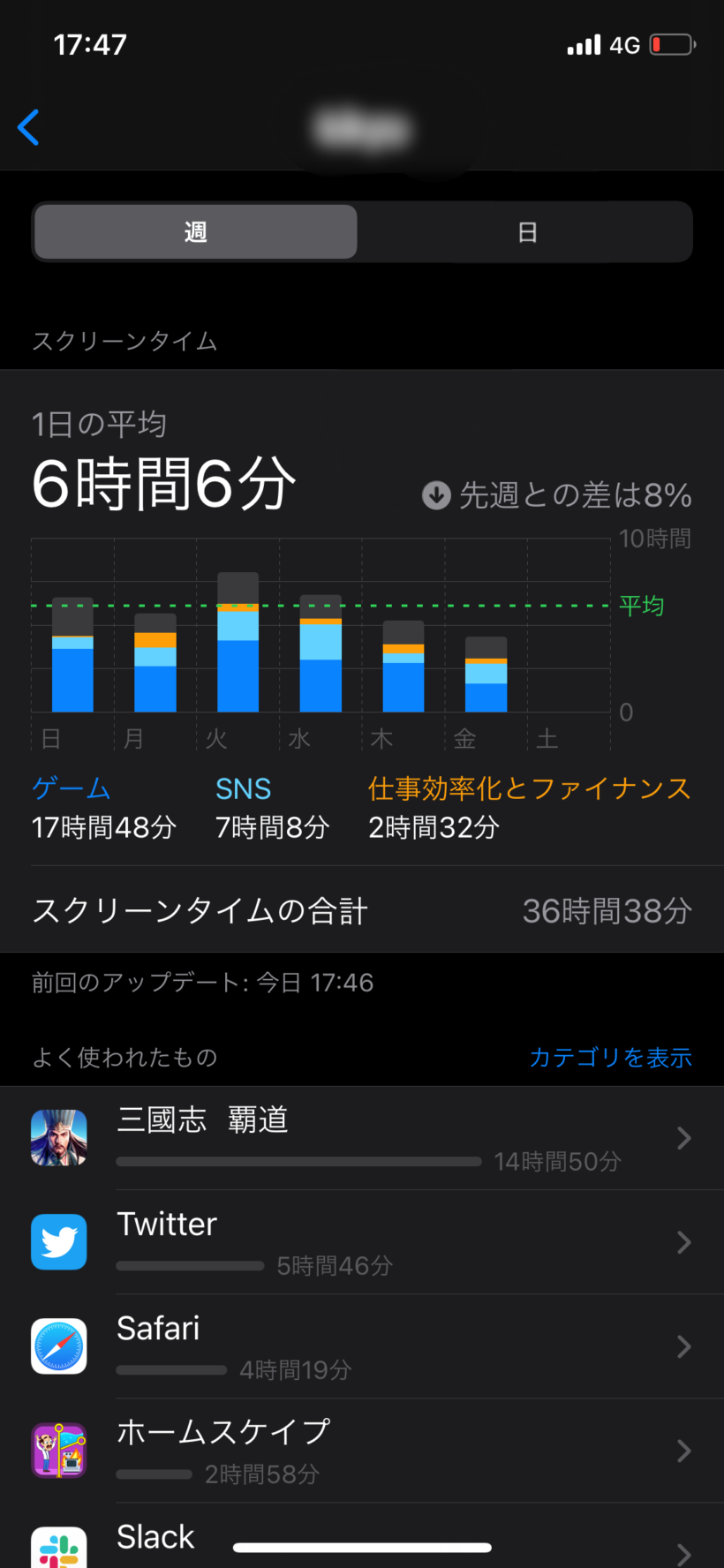Select the 週 segment

[x=195, y=232]
